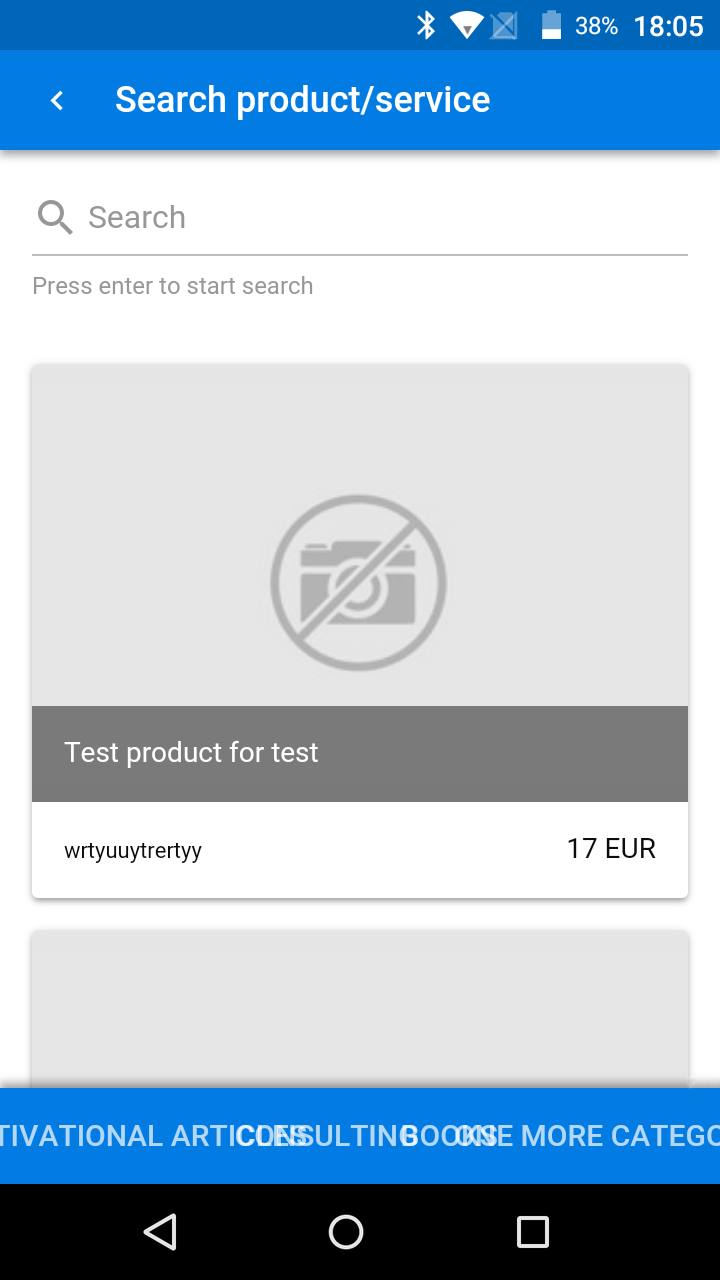720x1280 pixels.
Task: Click the seller name wrtyuuytrertyy
Action: [x=132, y=849]
